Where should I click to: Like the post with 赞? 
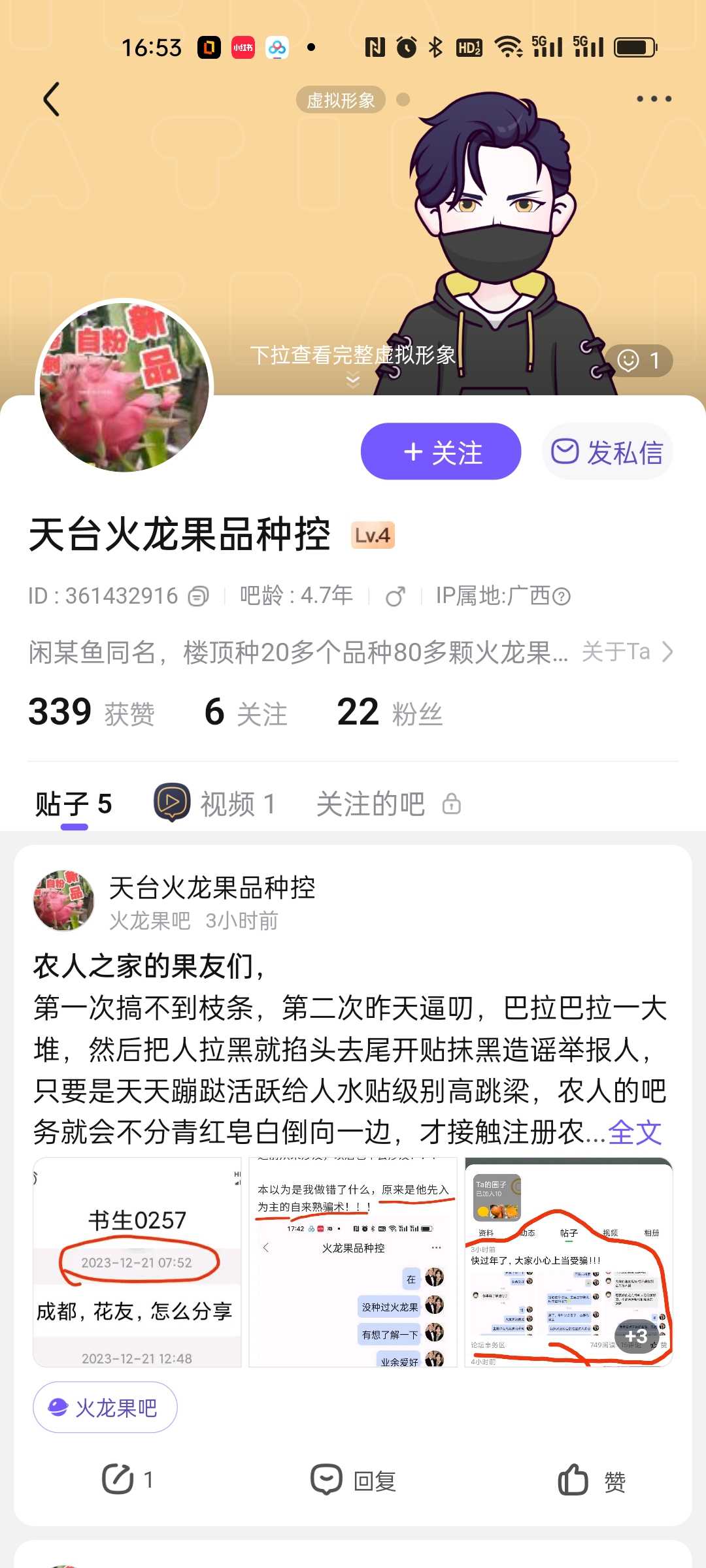pyautogui.click(x=592, y=1480)
